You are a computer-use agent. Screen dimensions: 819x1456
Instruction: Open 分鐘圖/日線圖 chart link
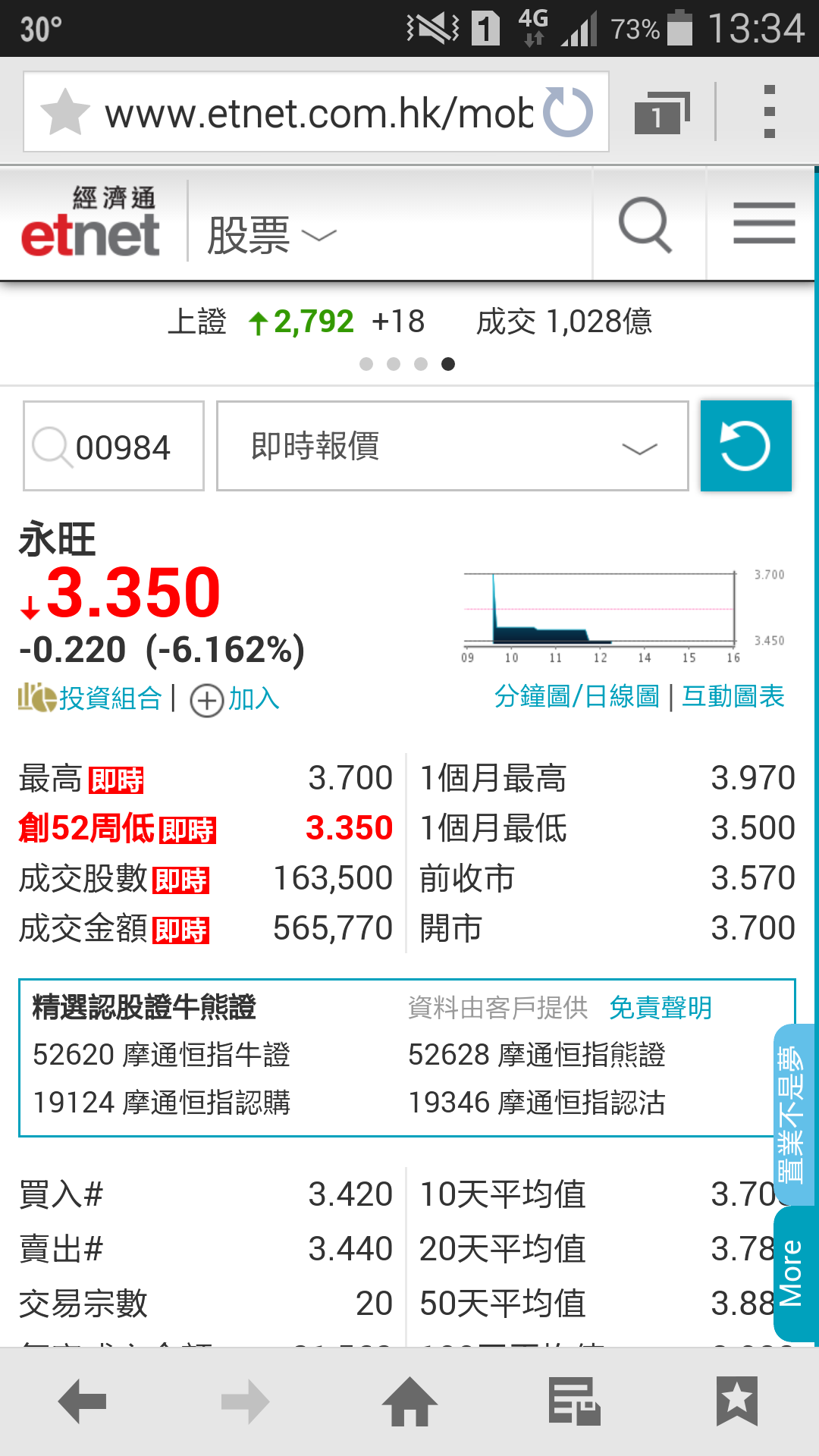(577, 696)
